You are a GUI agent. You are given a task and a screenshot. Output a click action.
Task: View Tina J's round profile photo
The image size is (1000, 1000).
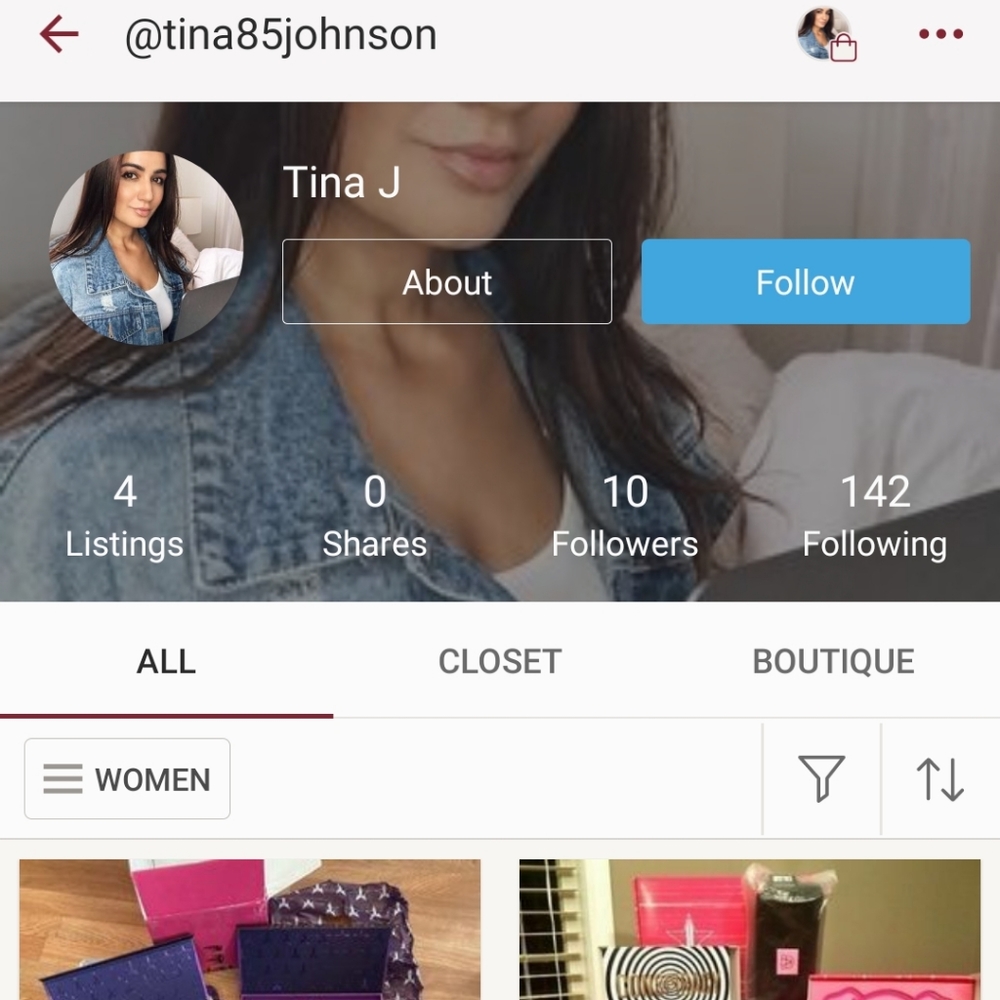[x=146, y=248]
